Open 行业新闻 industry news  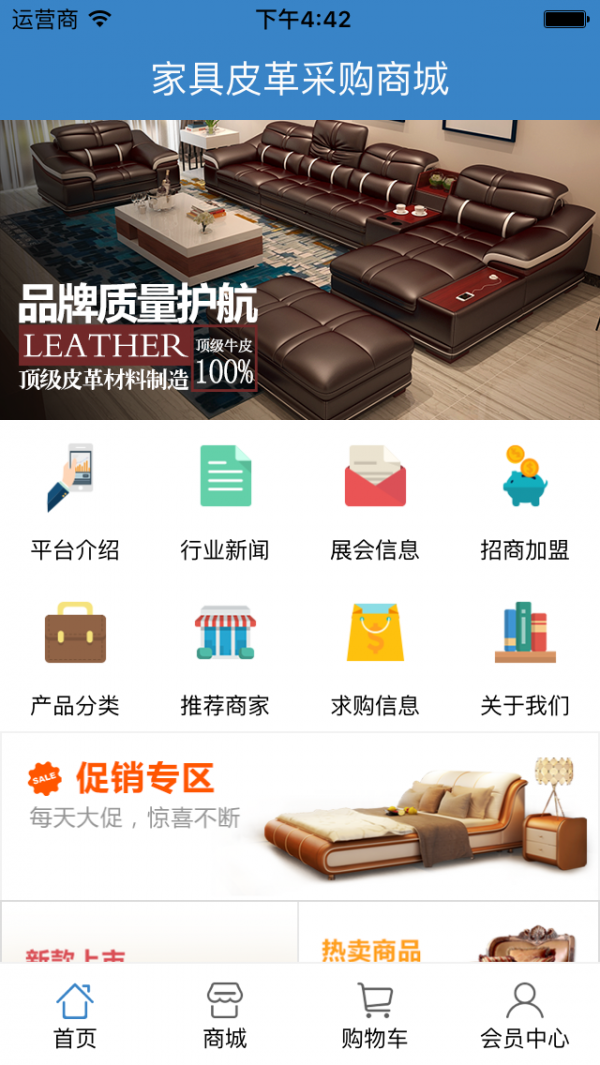click(225, 500)
